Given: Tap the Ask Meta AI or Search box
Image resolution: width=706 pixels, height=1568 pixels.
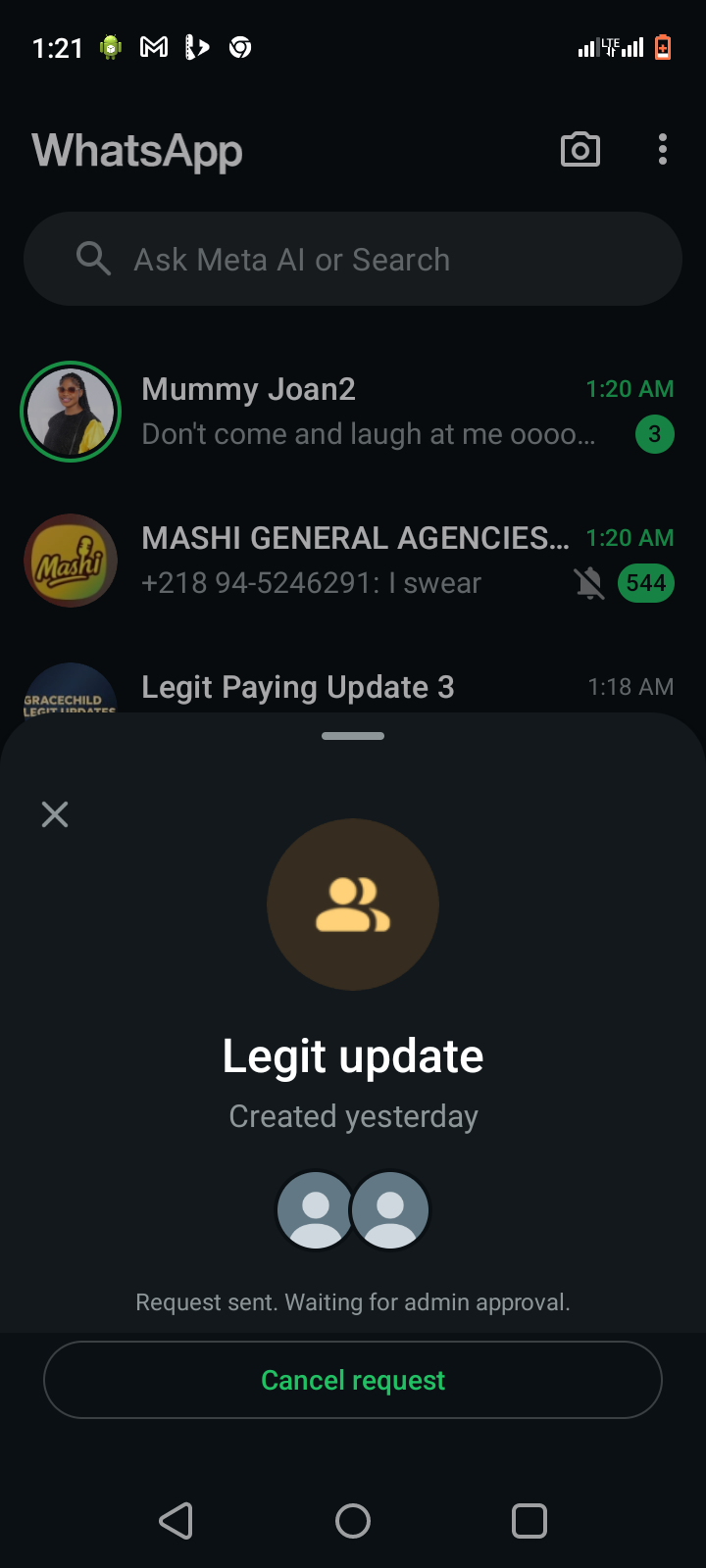Looking at the screenshot, I should coord(353,260).
